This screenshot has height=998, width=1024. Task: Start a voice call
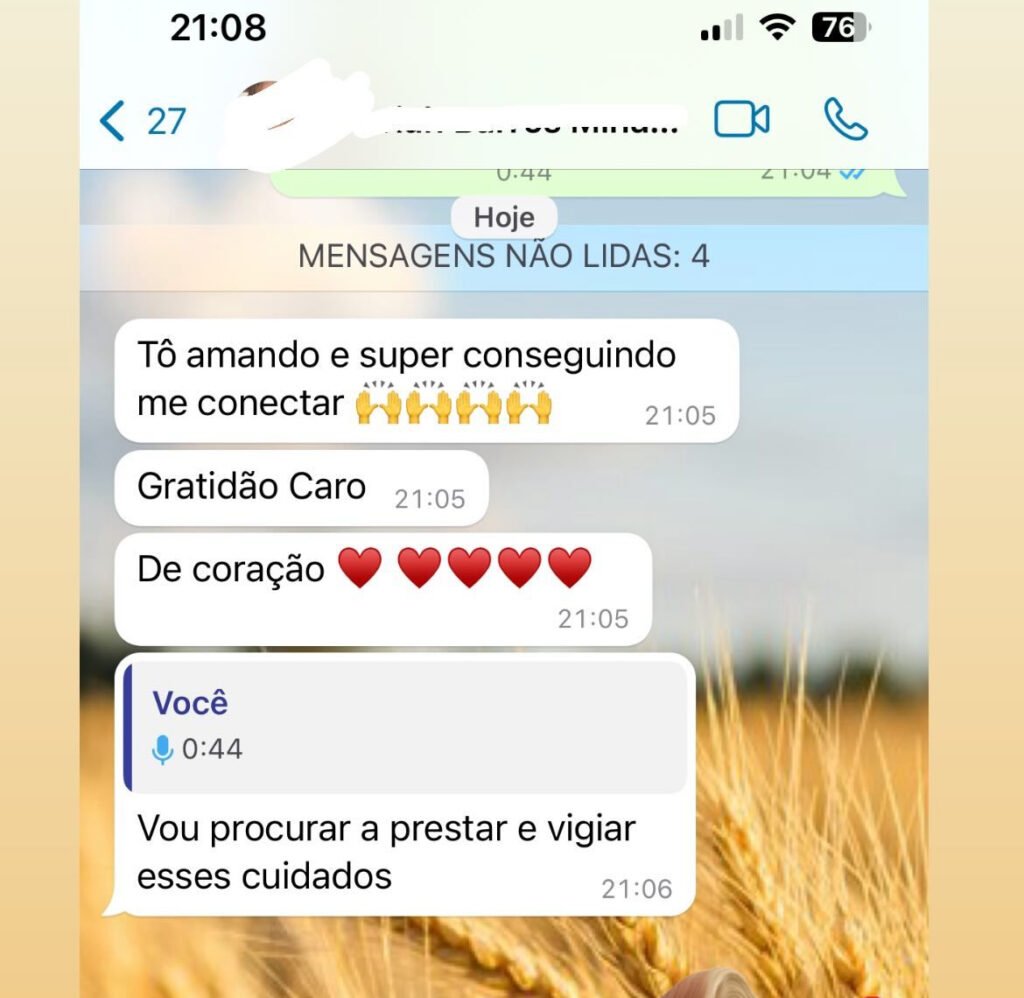coord(846,119)
